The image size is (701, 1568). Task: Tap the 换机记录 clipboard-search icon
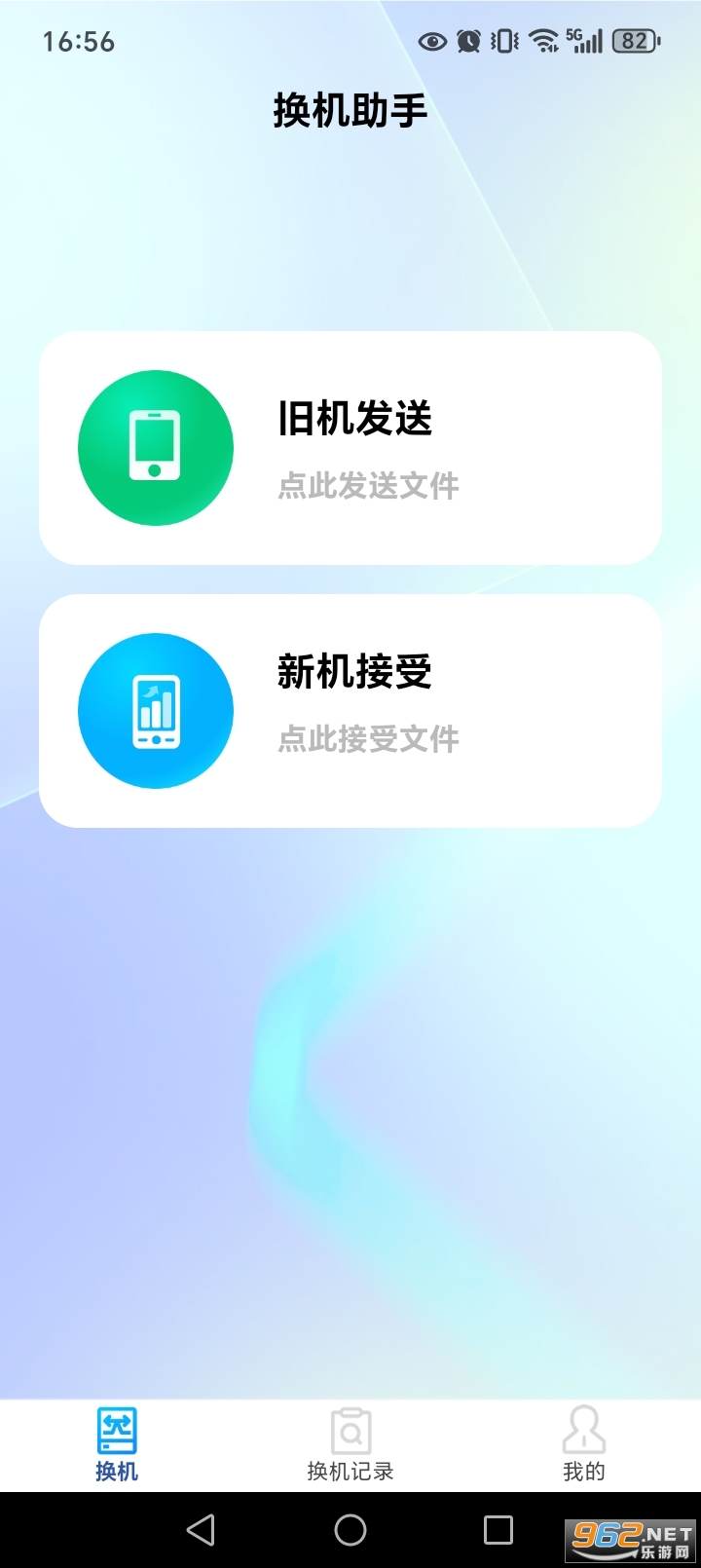[350, 1428]
